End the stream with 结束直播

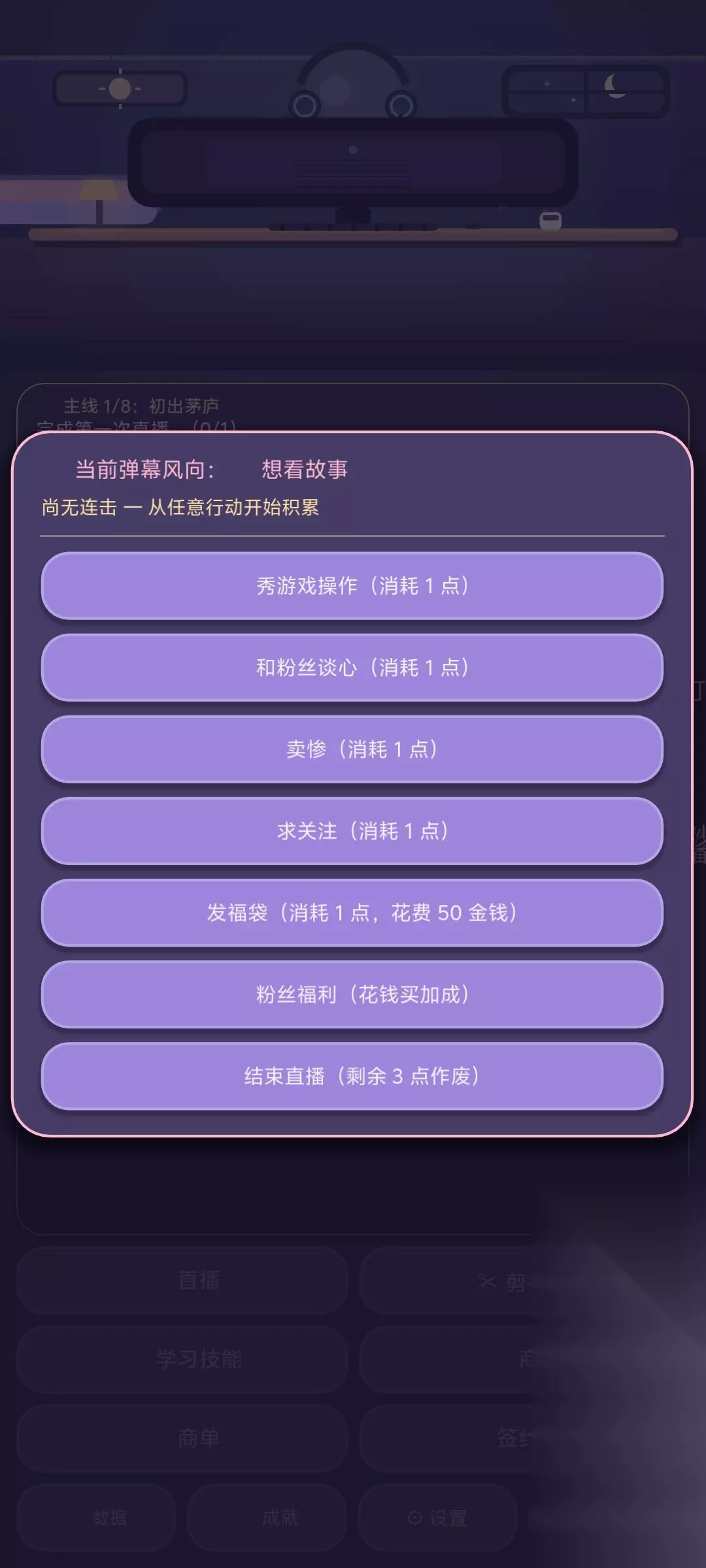(x=352, y=1075)
